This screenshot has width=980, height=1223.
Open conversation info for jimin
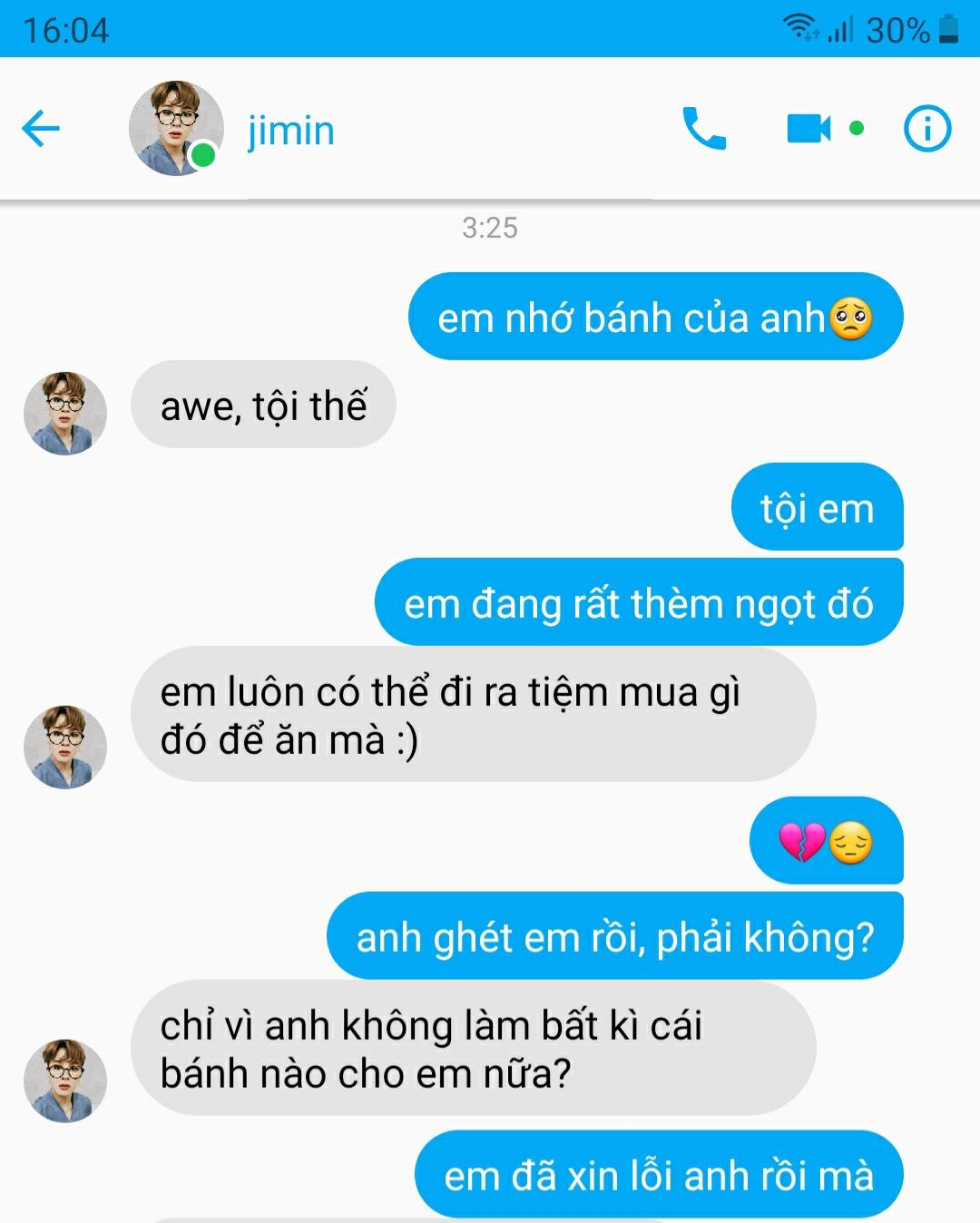coord(927,129)
